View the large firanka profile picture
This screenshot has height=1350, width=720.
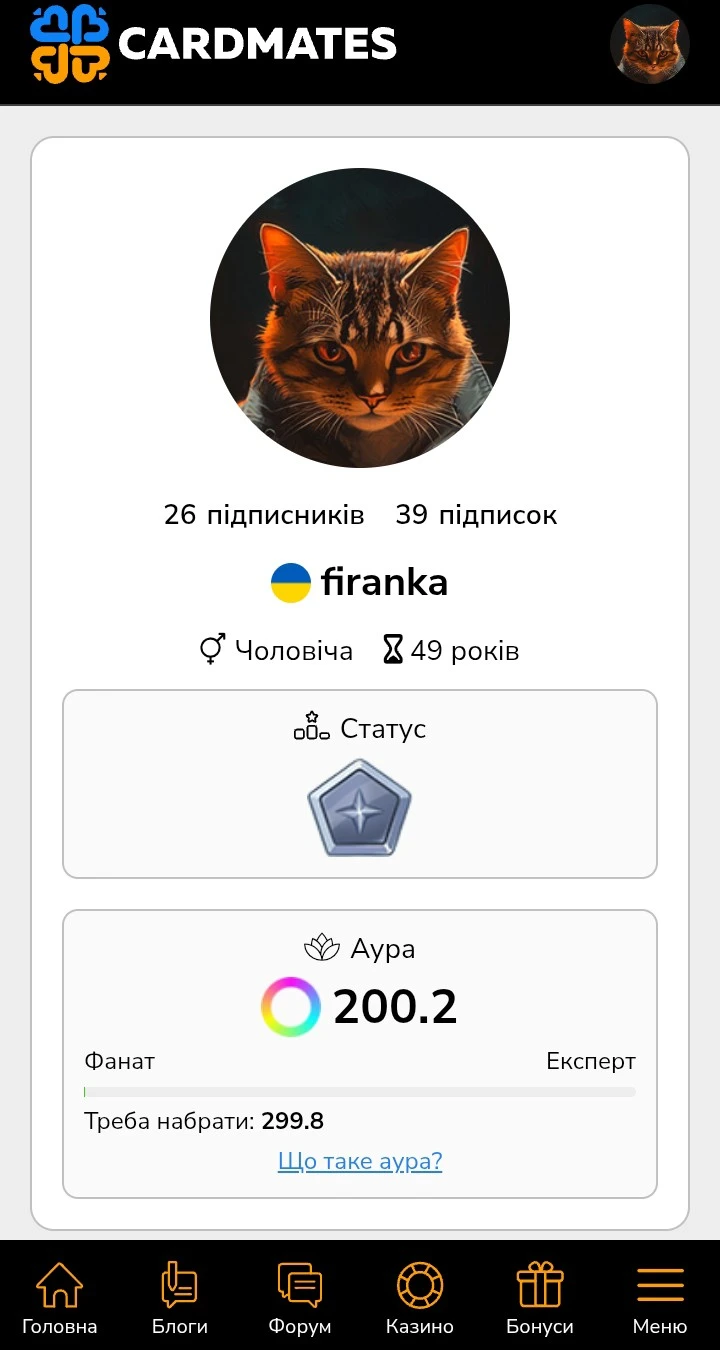click(x=360, y=318)
